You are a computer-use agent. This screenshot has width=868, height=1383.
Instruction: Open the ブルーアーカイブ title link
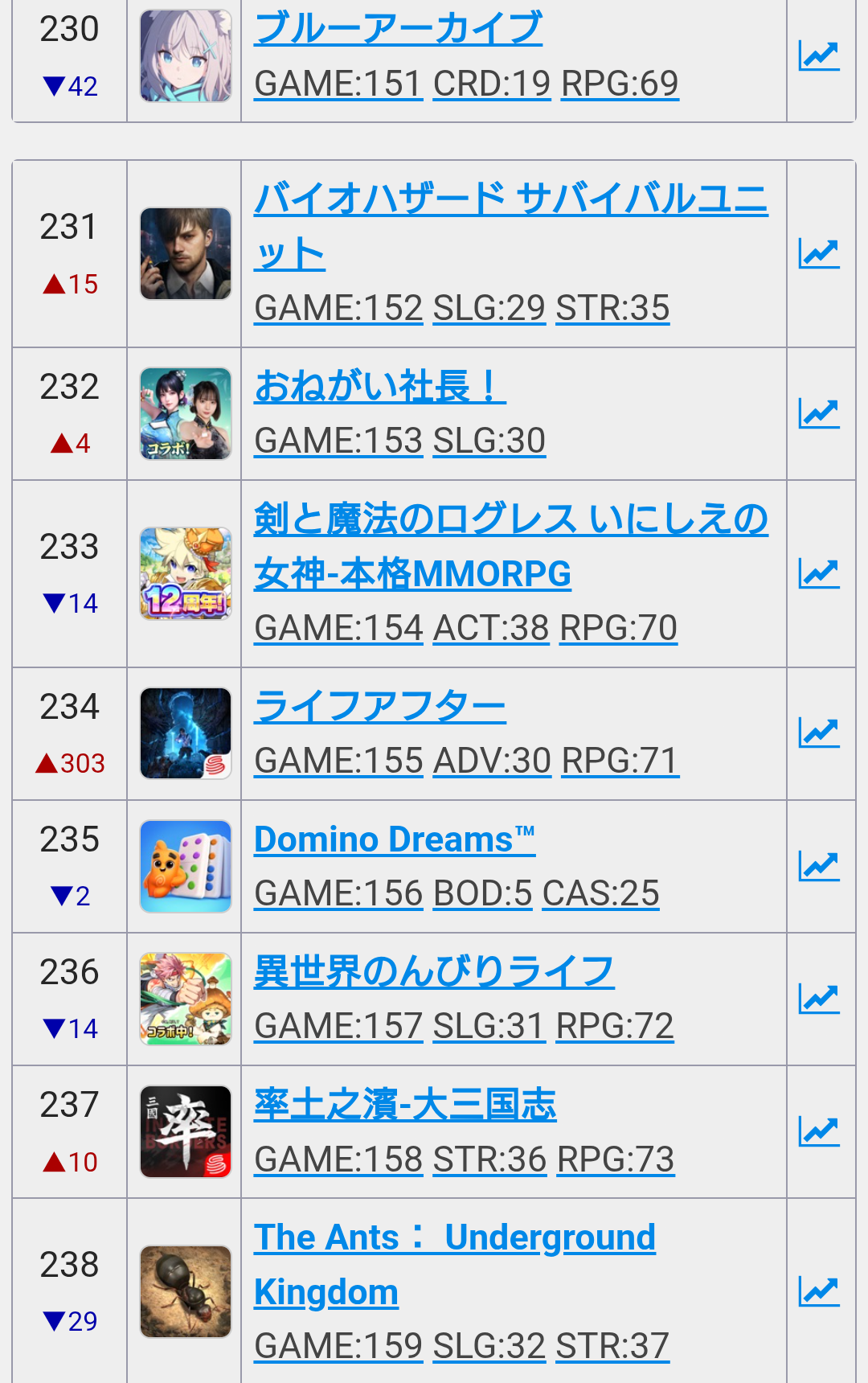click(398, 29)
